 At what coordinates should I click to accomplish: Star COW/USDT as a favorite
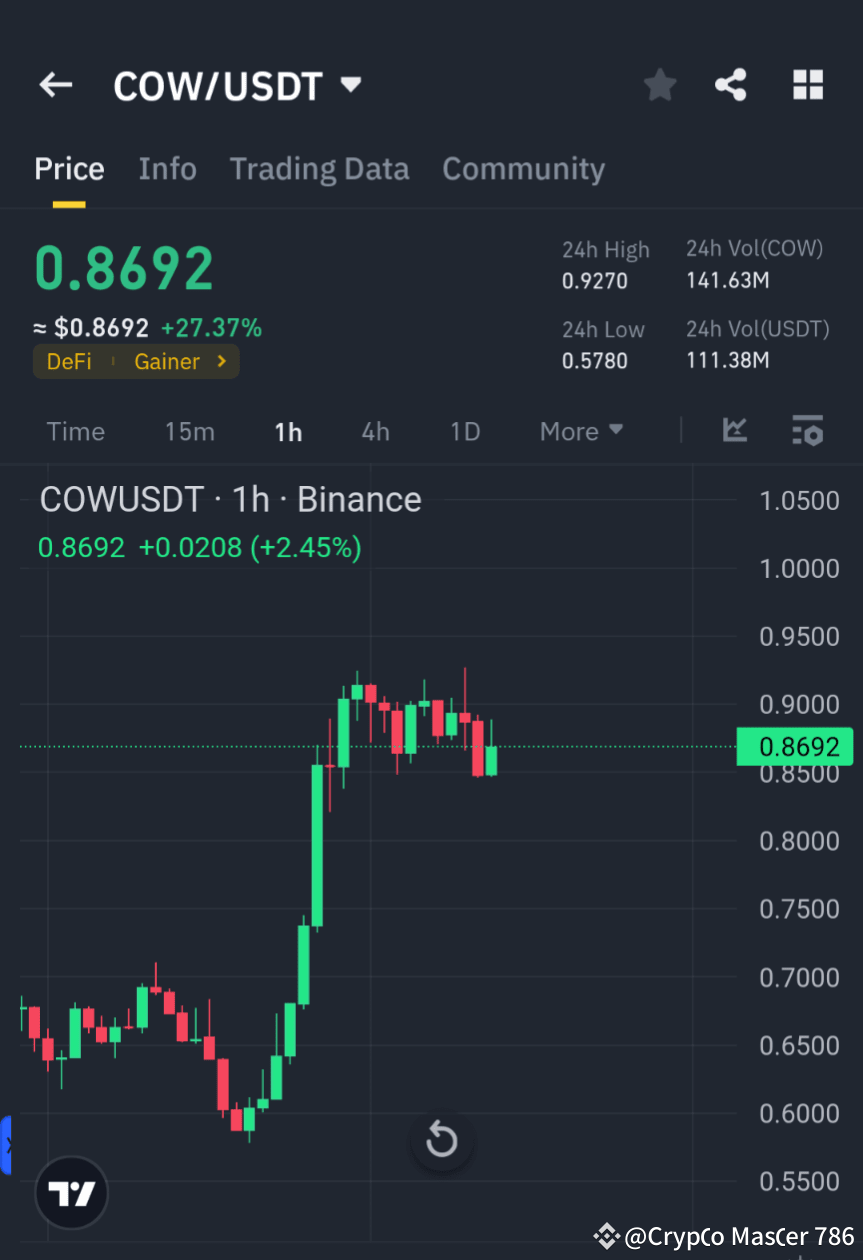659,85
